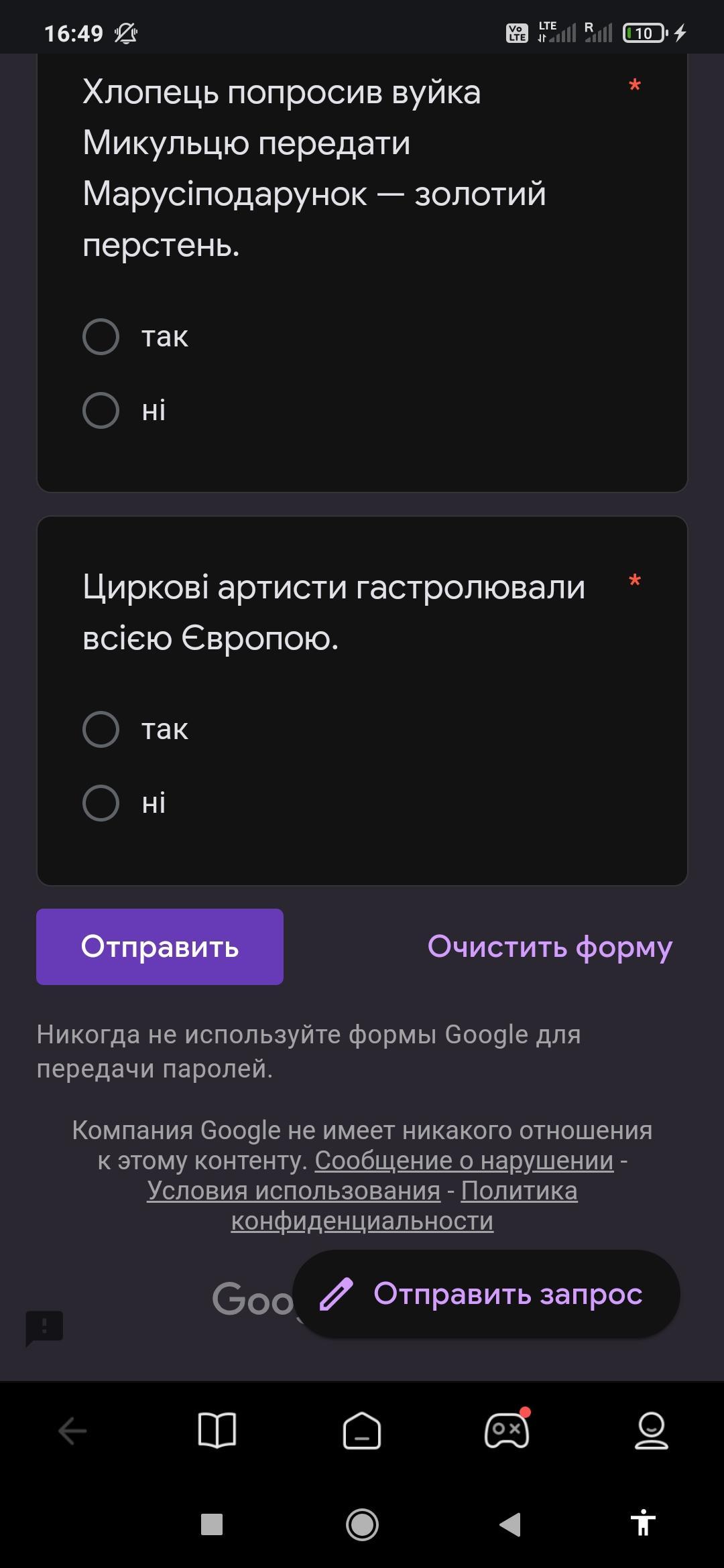The image size is (724, 1568).
Task: Open the Сообщение о нарушении link
Action: tap(464, 1161)
